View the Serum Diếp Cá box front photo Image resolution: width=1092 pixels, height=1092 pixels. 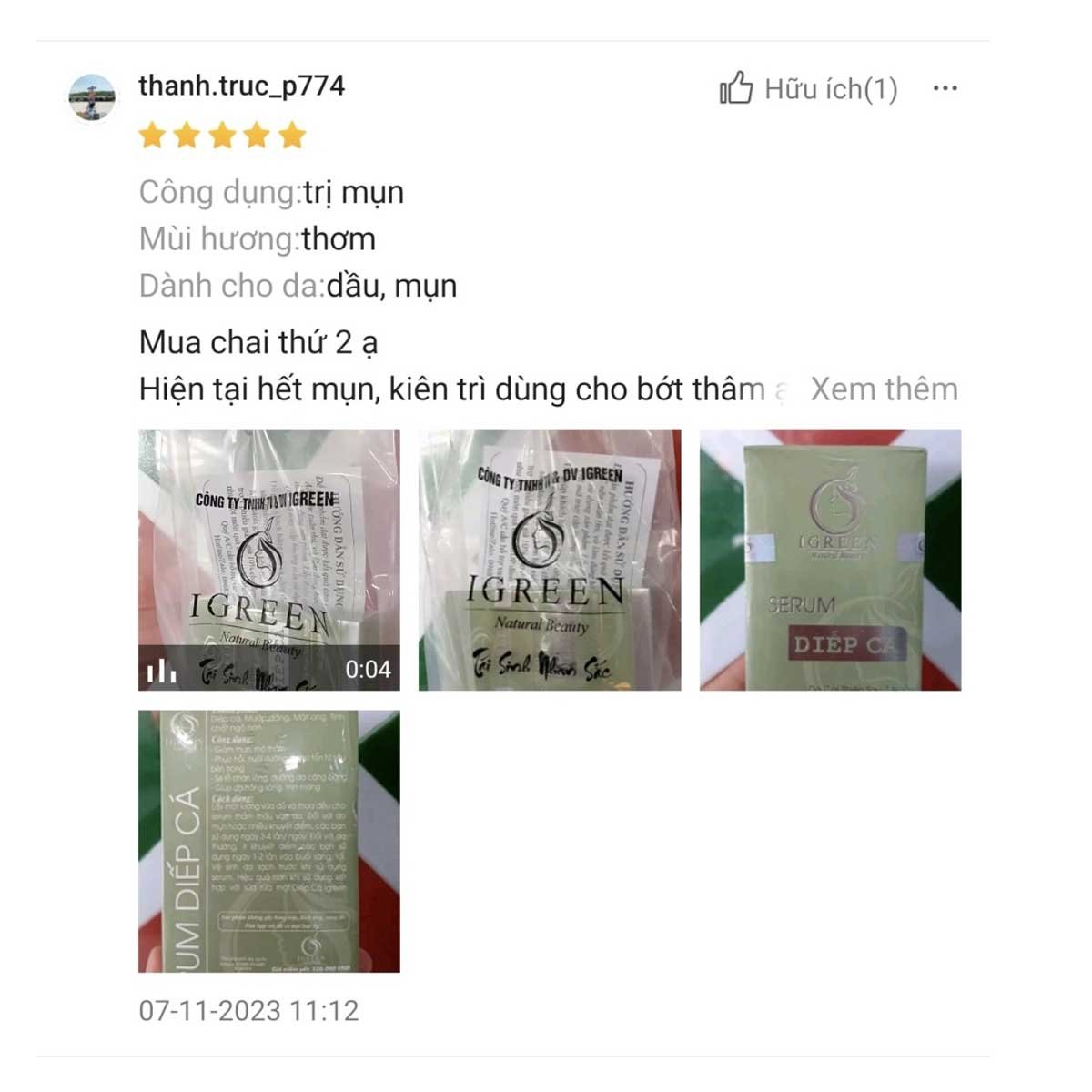(x=830, y=560)
